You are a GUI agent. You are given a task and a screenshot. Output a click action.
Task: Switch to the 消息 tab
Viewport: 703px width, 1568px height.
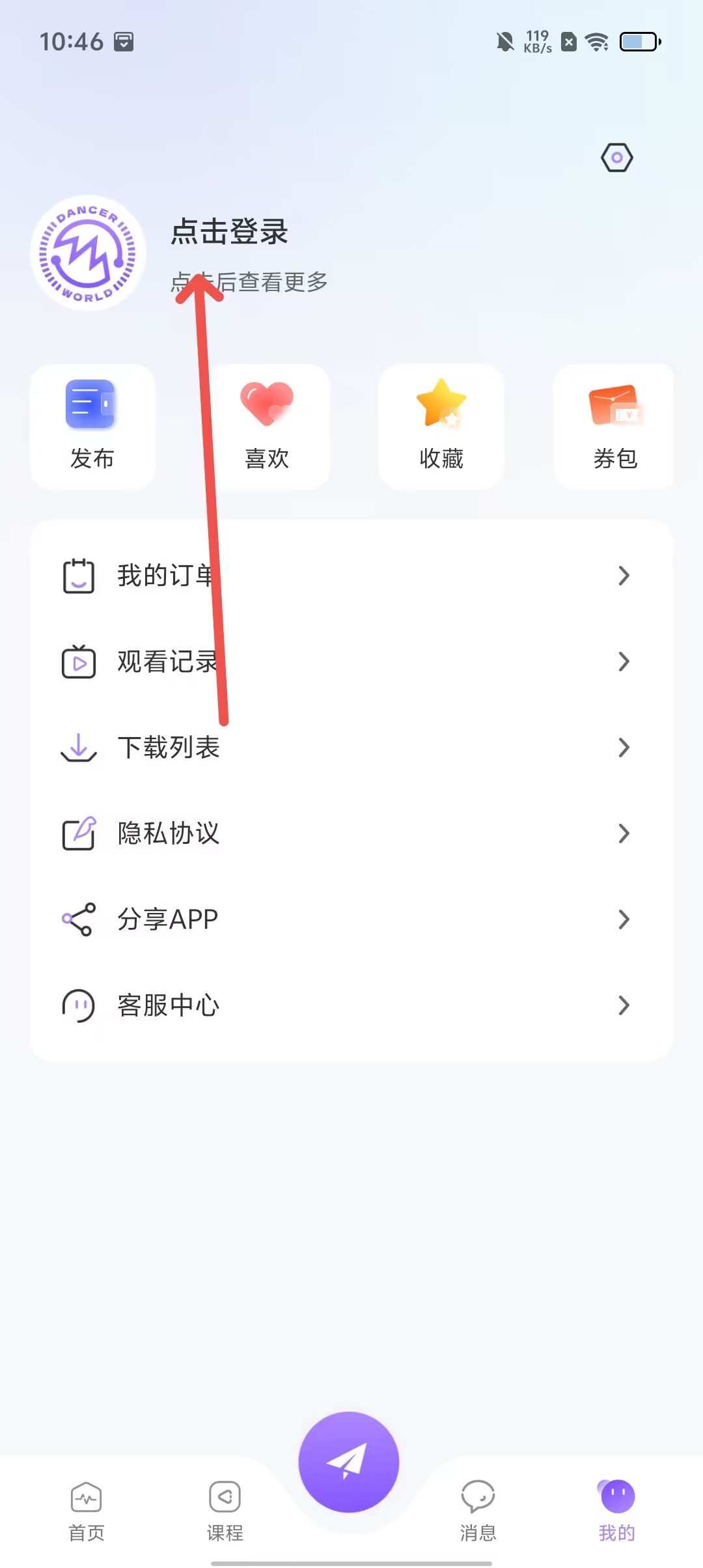478,1512
